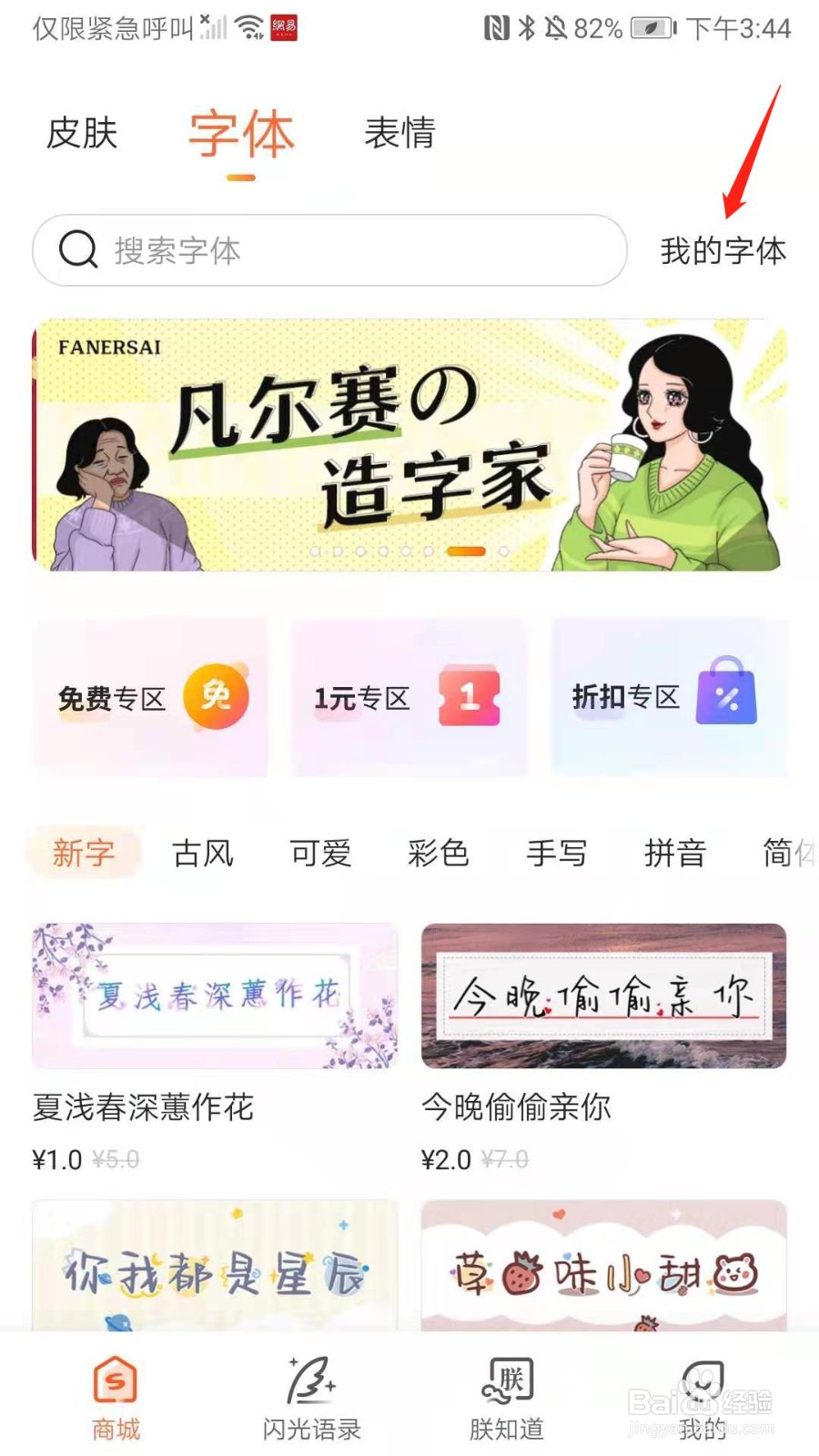The height and width of the screenshot is (1456, 819).
Task: Select the 手写 handwriting category
Action: [x=556, y=854]
